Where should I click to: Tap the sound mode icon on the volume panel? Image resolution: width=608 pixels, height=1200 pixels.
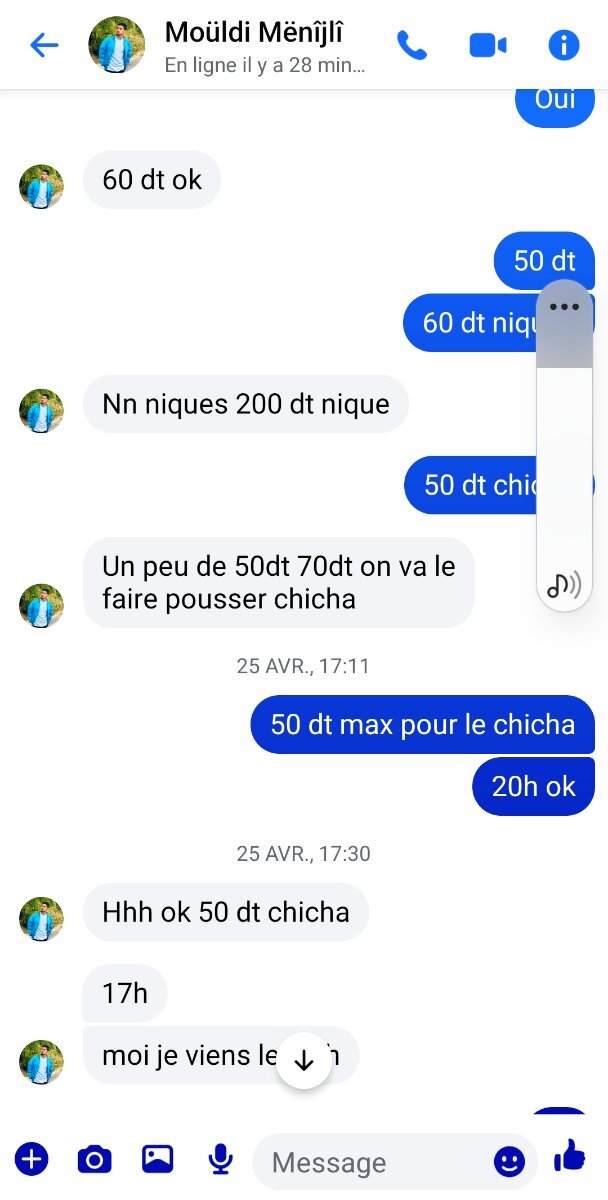point(564,585)
